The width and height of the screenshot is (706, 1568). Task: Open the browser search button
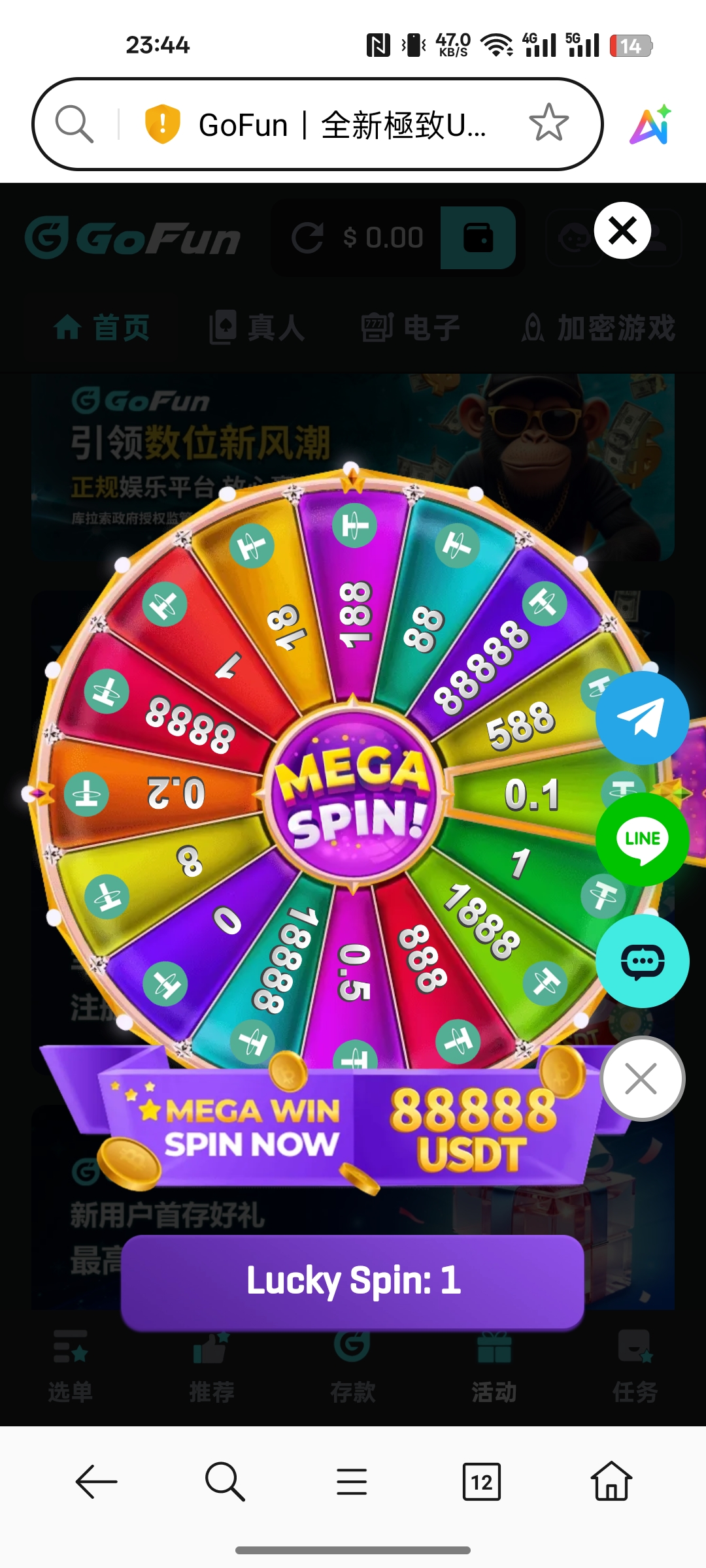(x=224, y=1482)
